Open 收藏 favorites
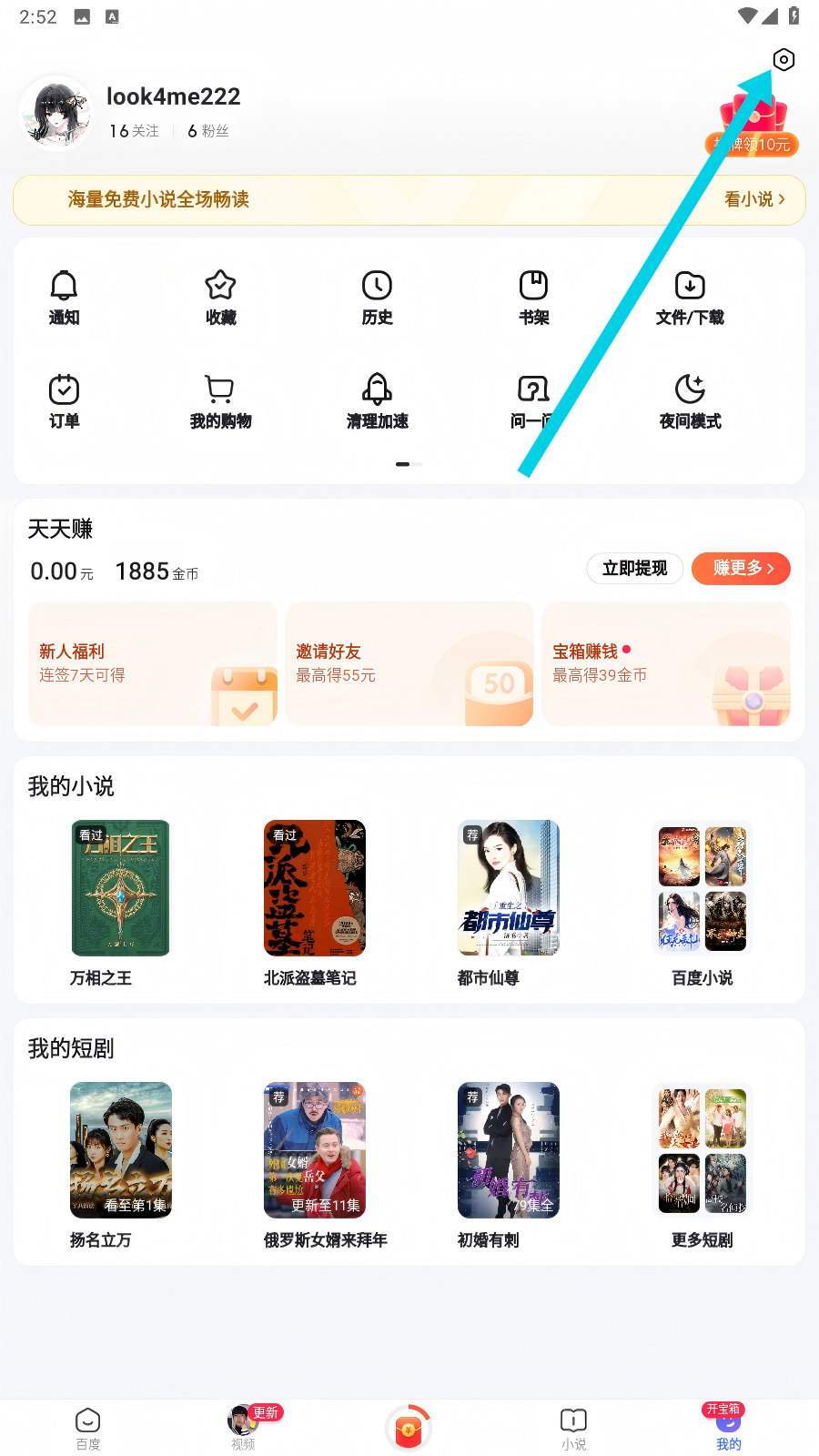 pos(220,298)
